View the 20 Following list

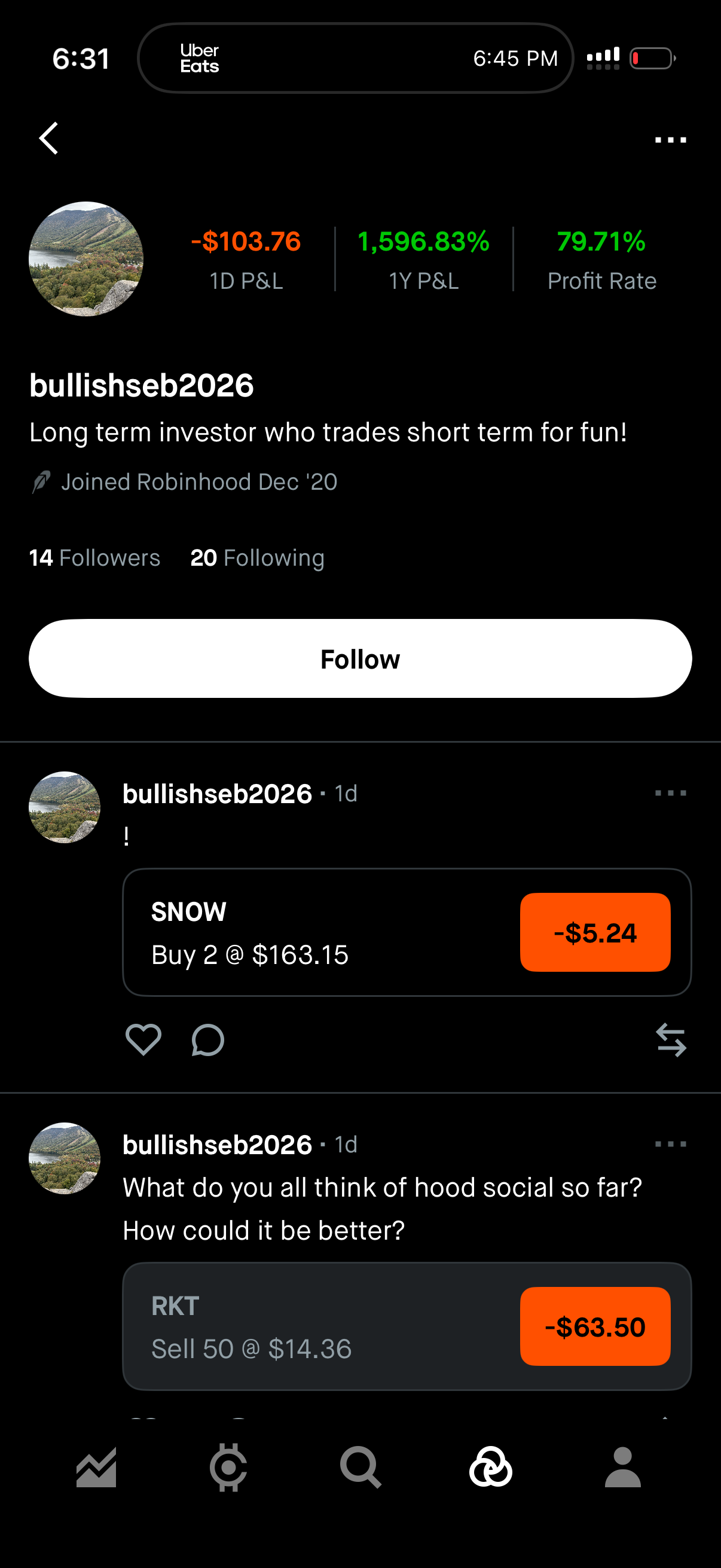[x=257, y=557]
